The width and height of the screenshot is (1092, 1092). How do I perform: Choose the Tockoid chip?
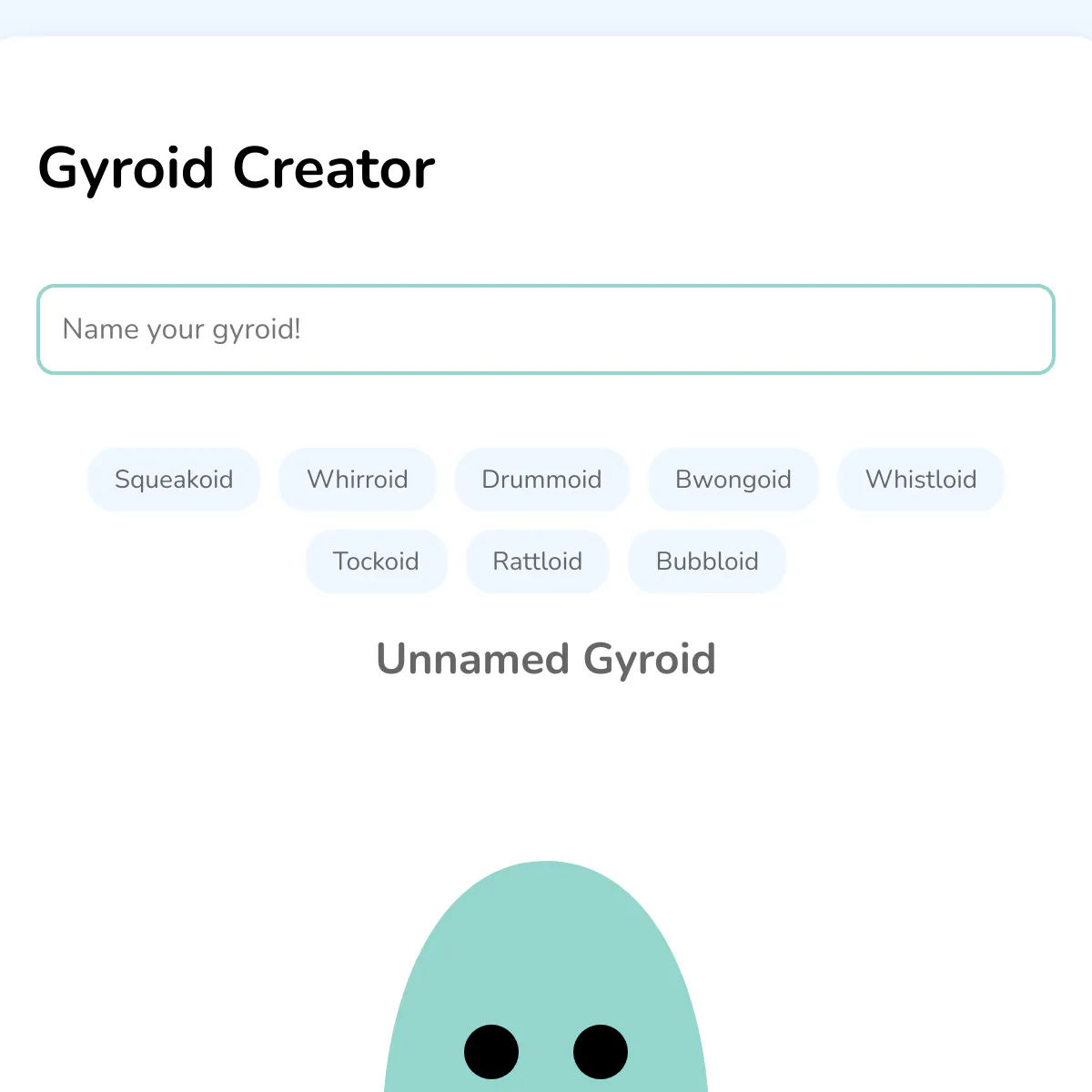376,561
